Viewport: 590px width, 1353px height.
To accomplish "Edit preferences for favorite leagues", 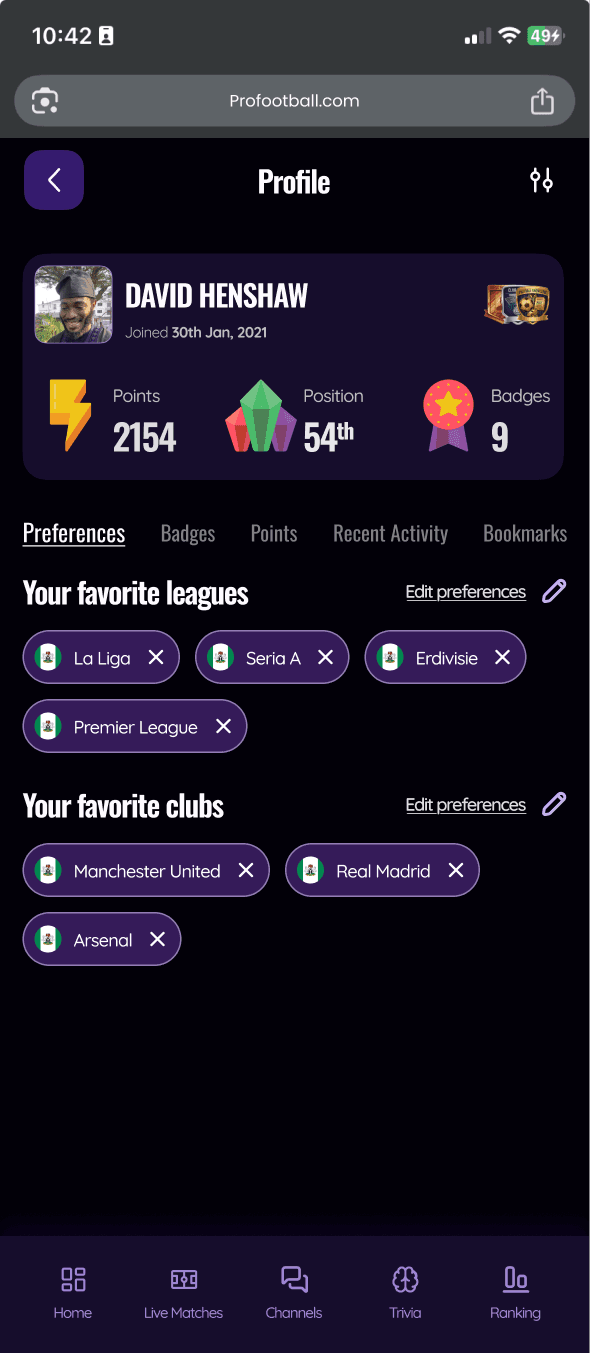I will (466, 592).
